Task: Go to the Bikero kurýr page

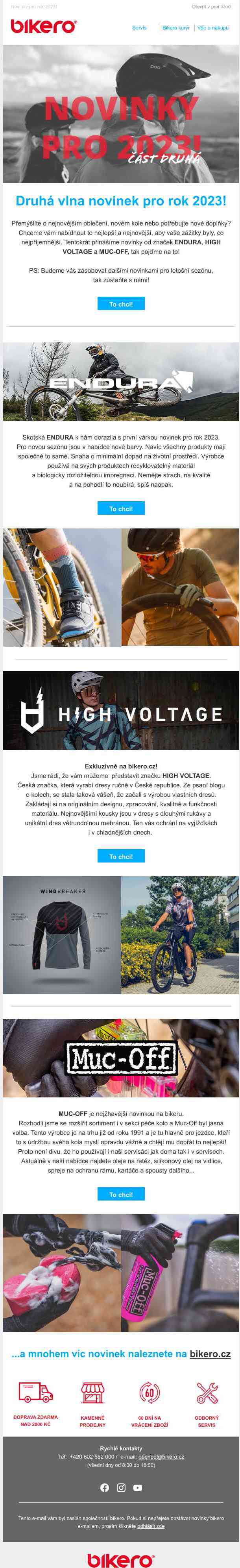Action: coord(175,28)
